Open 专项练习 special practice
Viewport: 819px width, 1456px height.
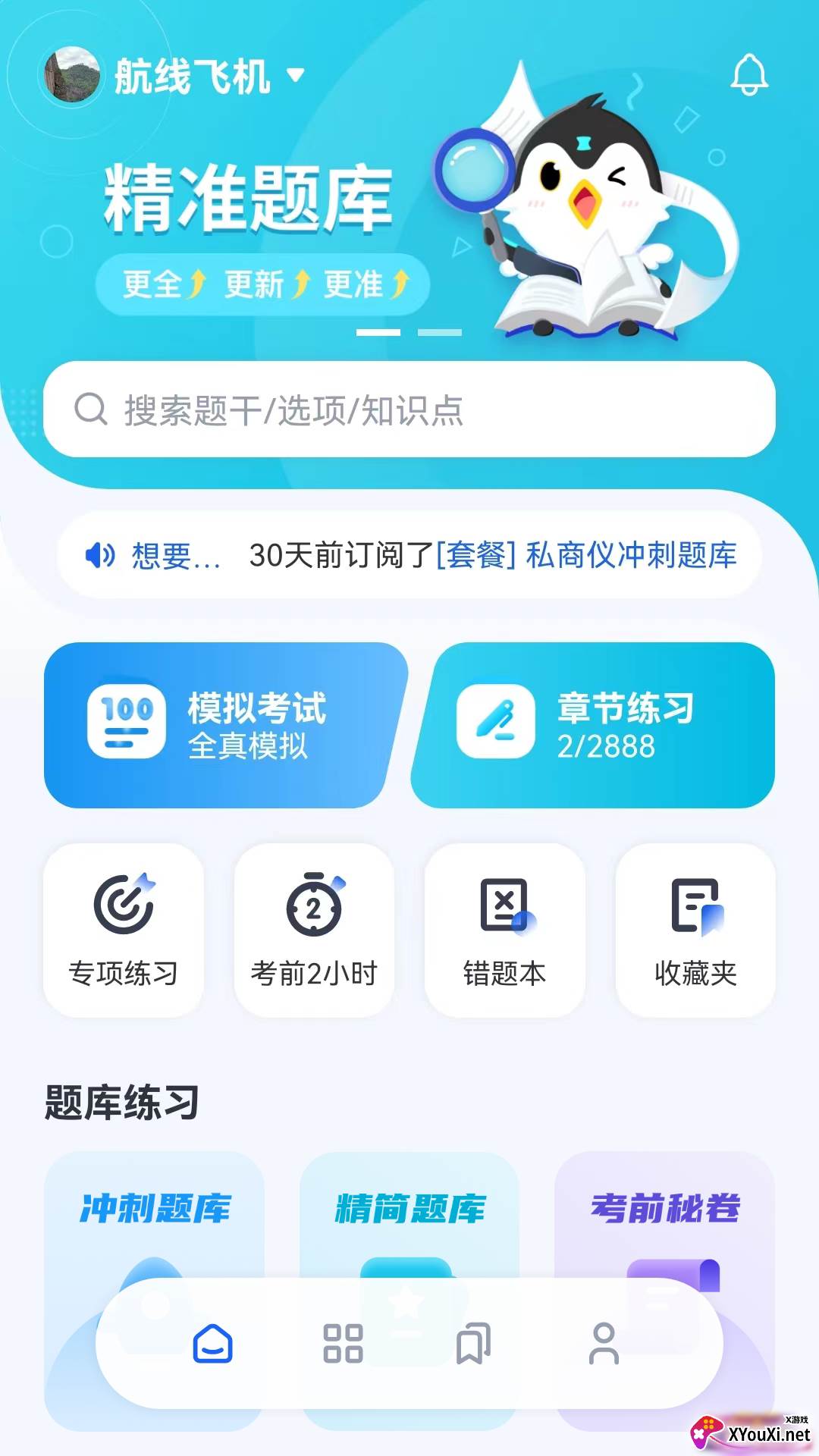124,930
